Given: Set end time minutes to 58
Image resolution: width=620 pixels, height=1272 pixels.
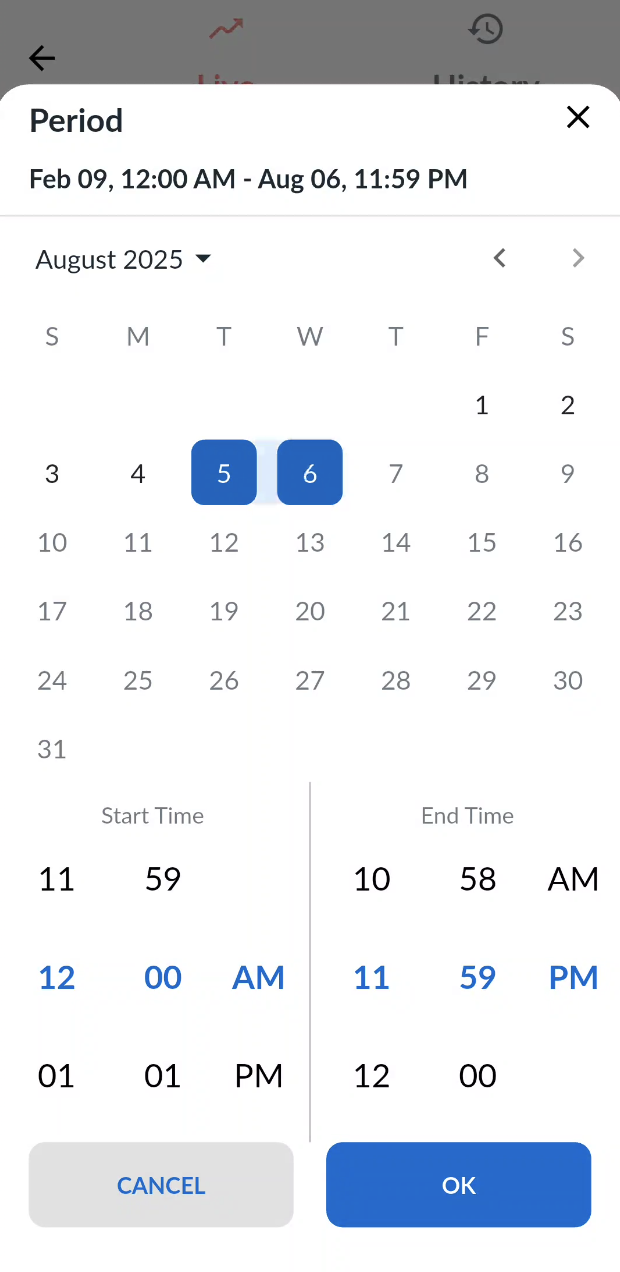Looking at the screenshot, I should point(478,879).
